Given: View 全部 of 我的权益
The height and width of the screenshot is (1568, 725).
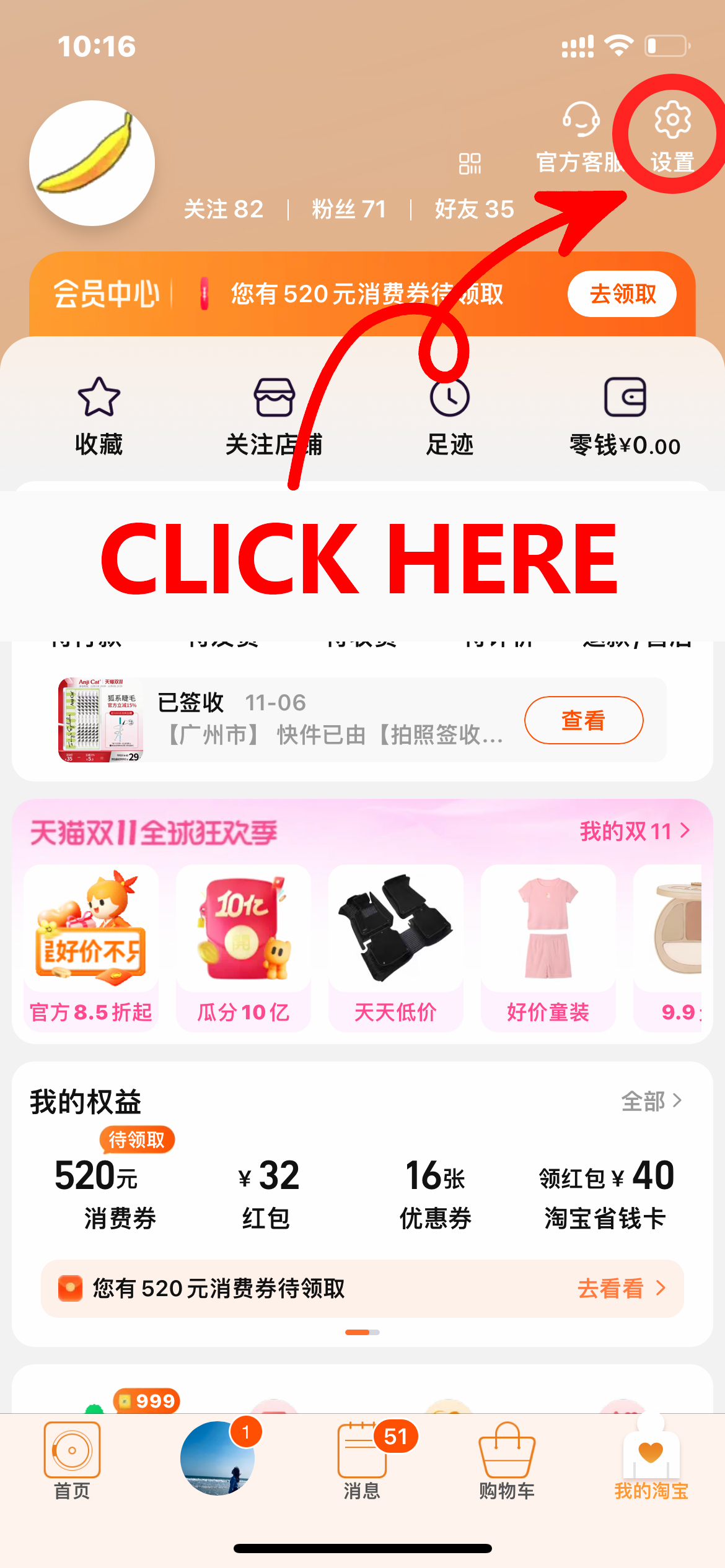Looking at the screenshot, I should point(651,1101).
